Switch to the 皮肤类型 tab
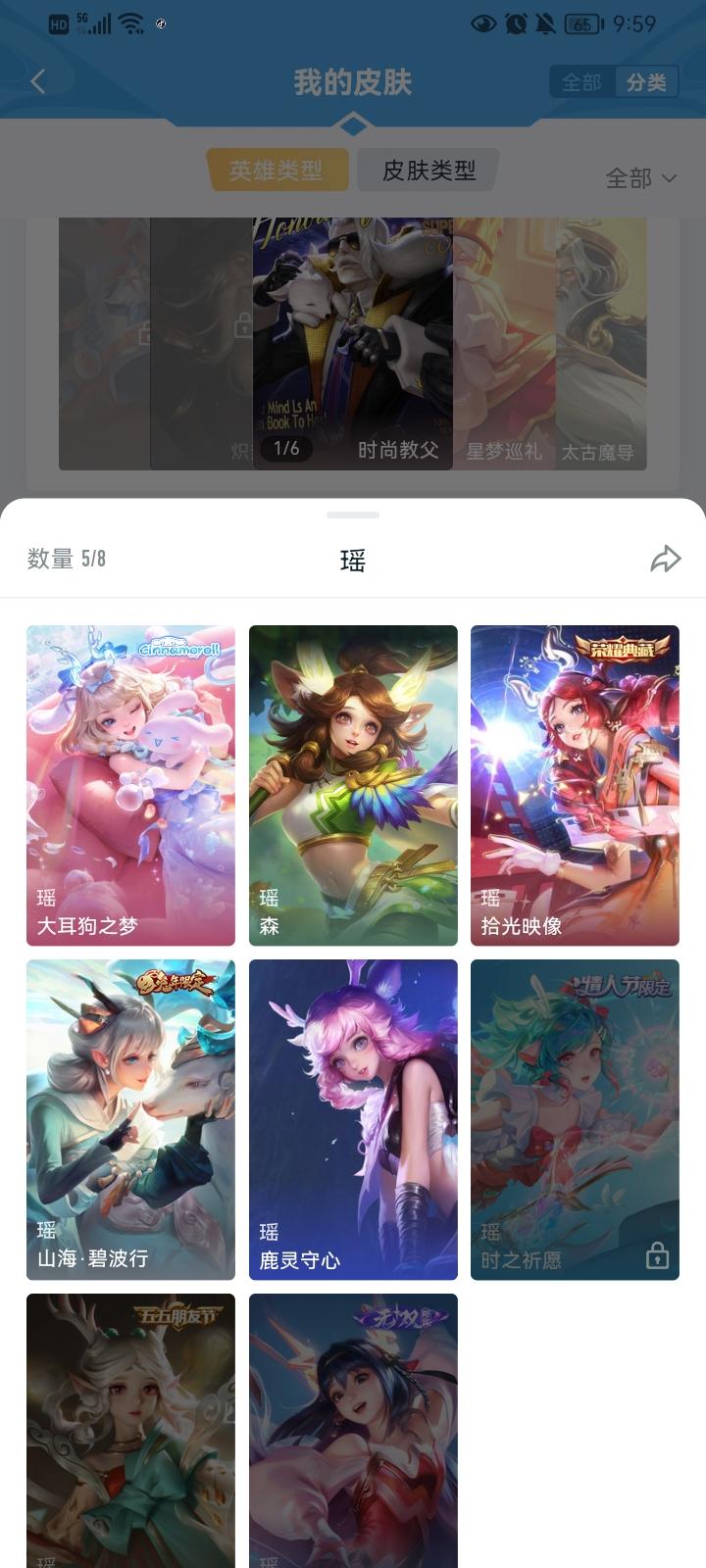Screen dimensions: 706x1568 point(429,171)
